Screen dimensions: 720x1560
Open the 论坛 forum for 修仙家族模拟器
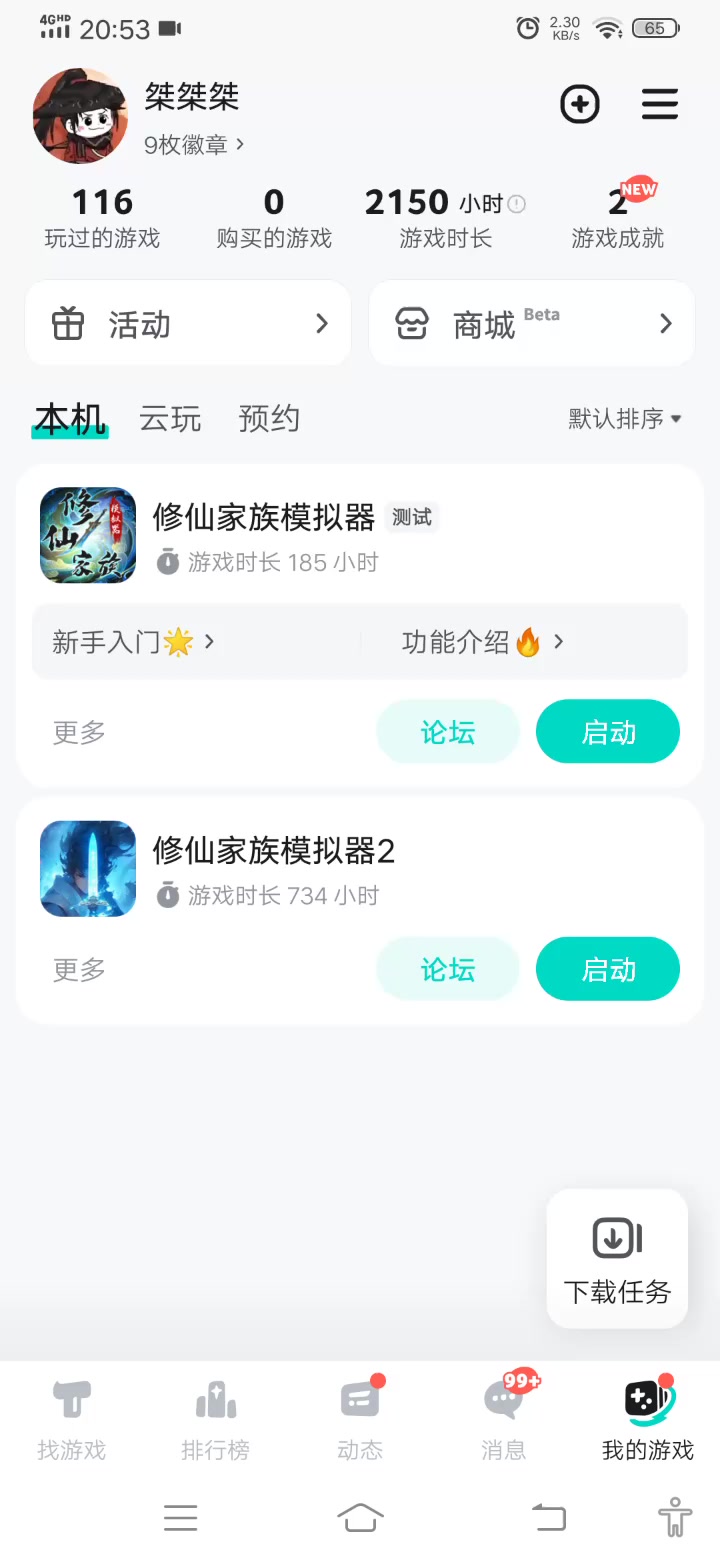click(448, 732)
